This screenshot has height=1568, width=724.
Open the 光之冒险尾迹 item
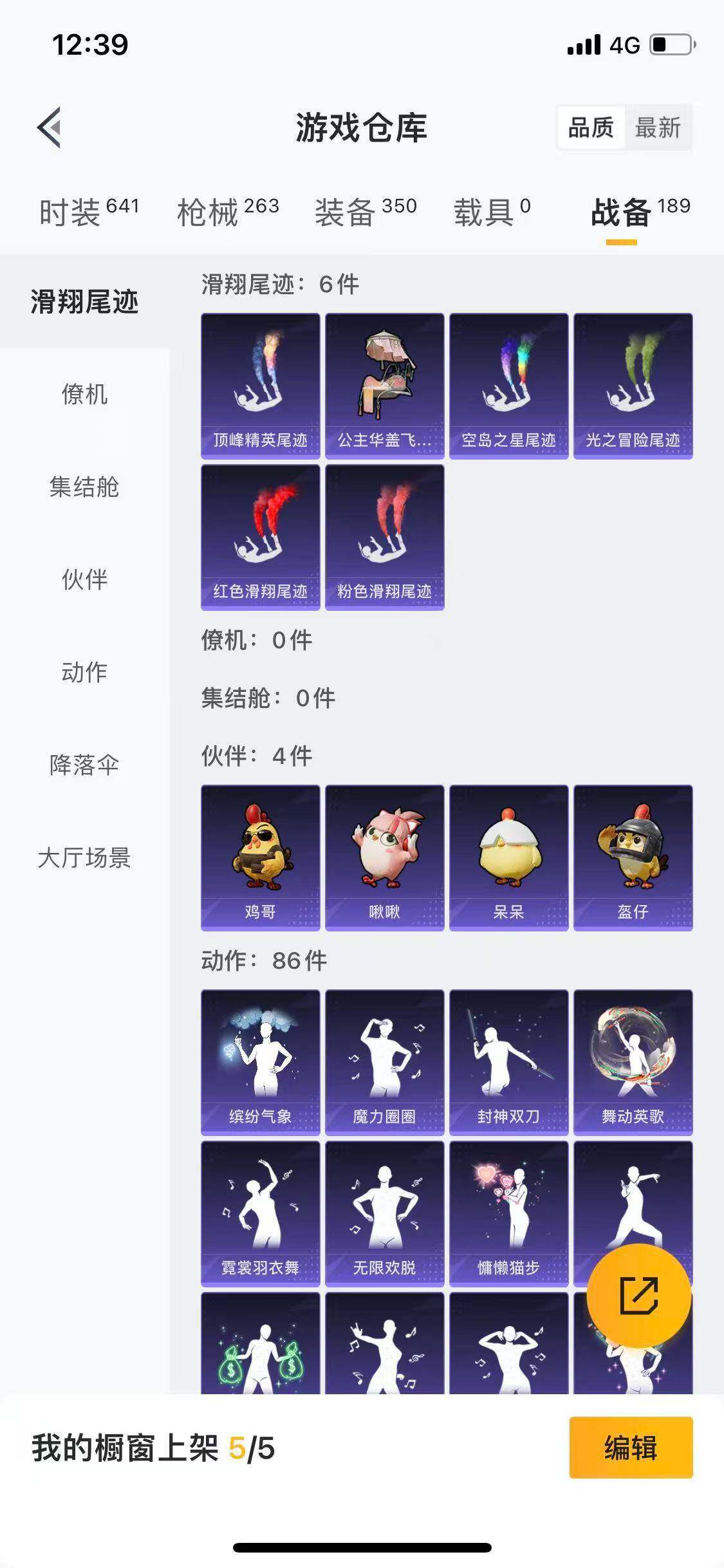632,385
